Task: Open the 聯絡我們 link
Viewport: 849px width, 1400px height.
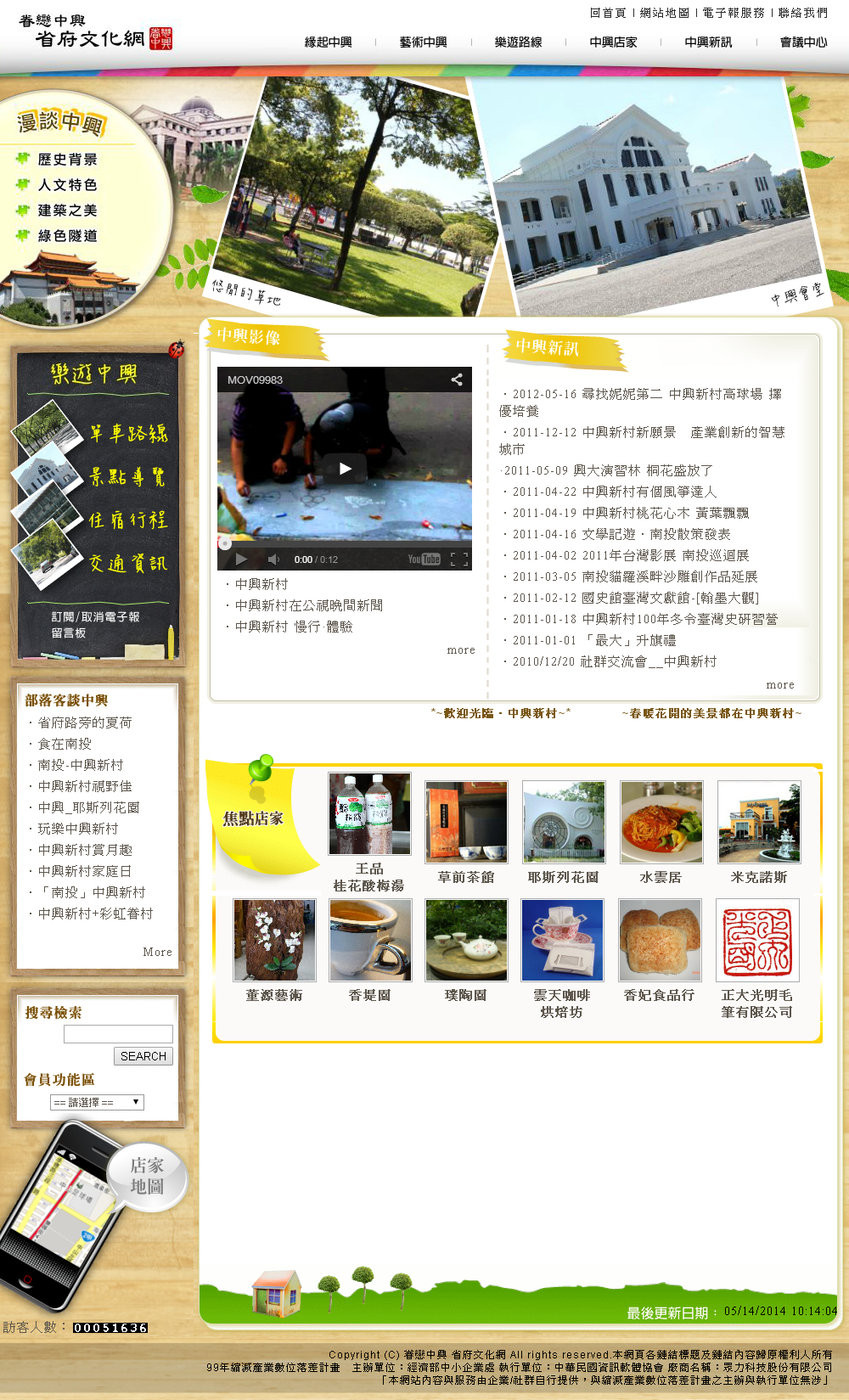Action: pyautogui.click(x=802, y=13)
